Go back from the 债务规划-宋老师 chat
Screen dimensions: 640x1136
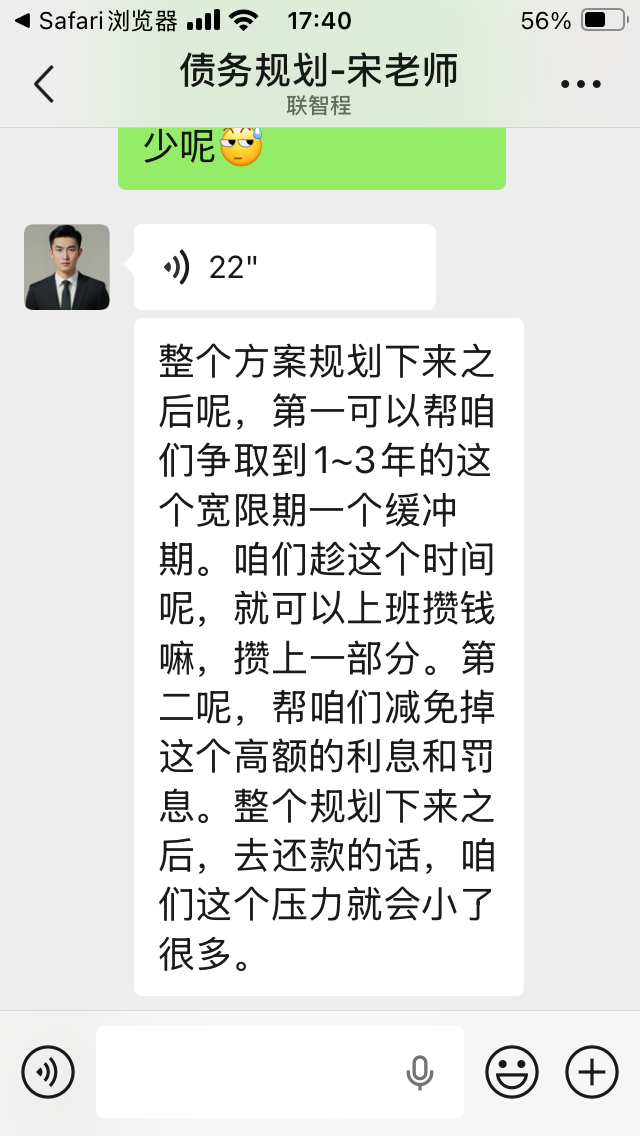click(x=44, y=84)
